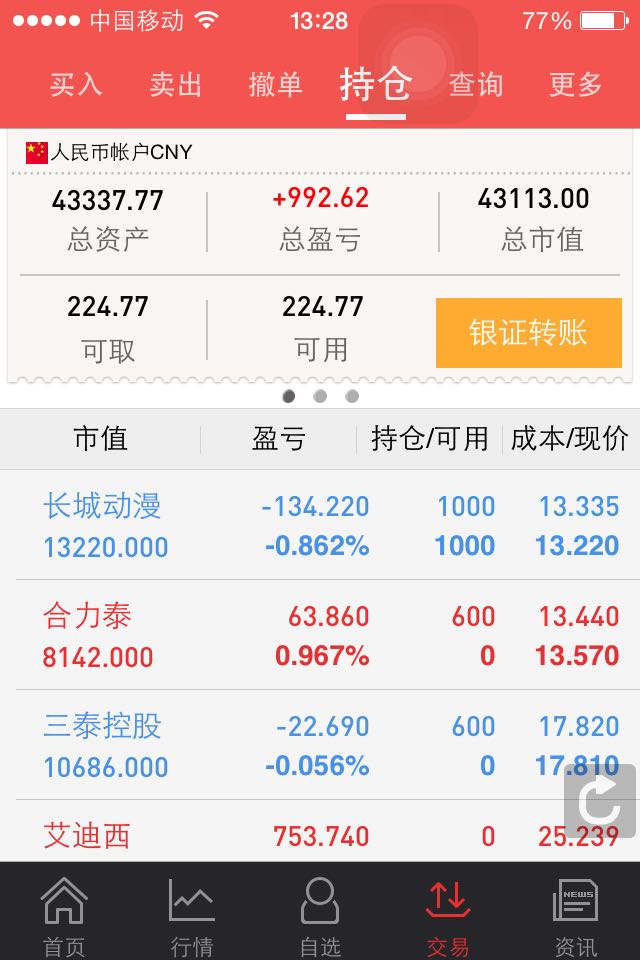Tap the floating refresh icon

point(599,801)
